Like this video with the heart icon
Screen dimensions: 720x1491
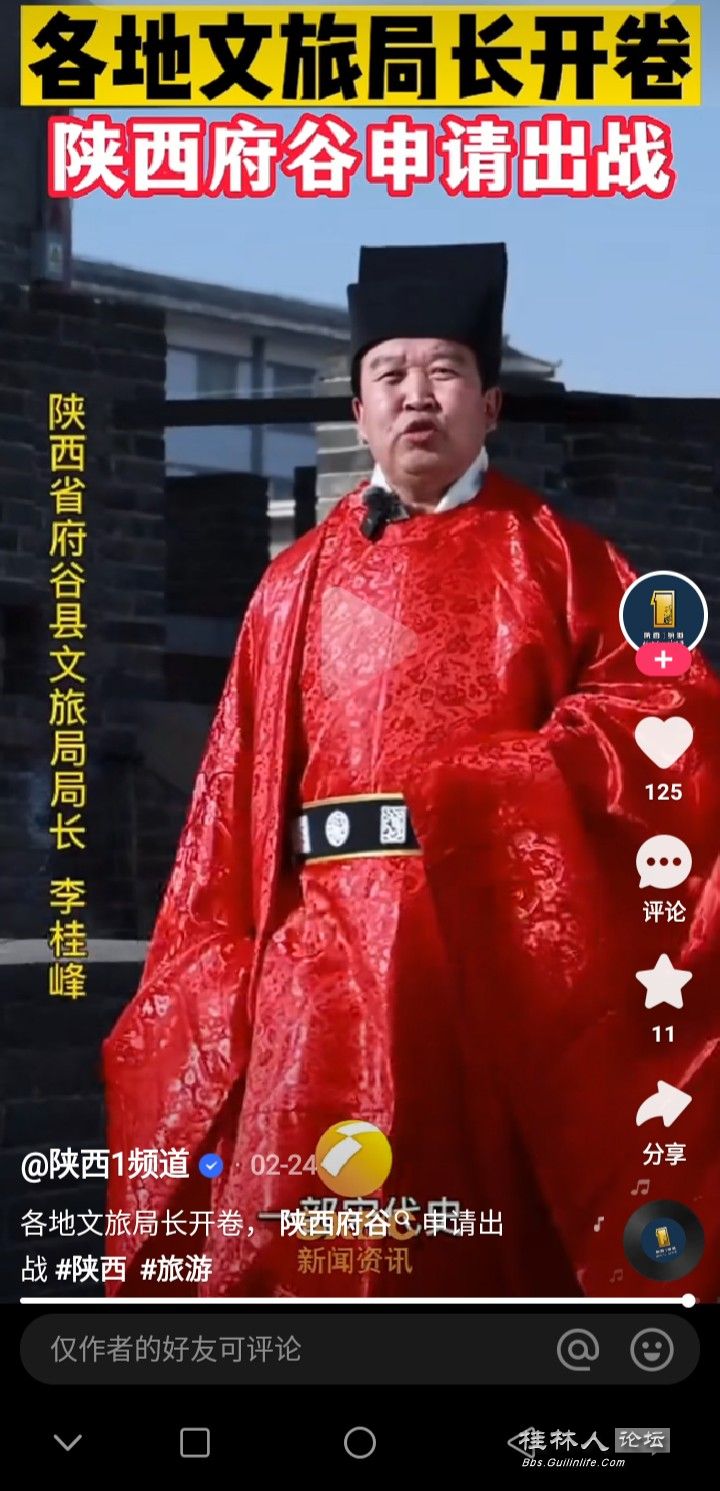pyautogui.click(x=663, y=743)
